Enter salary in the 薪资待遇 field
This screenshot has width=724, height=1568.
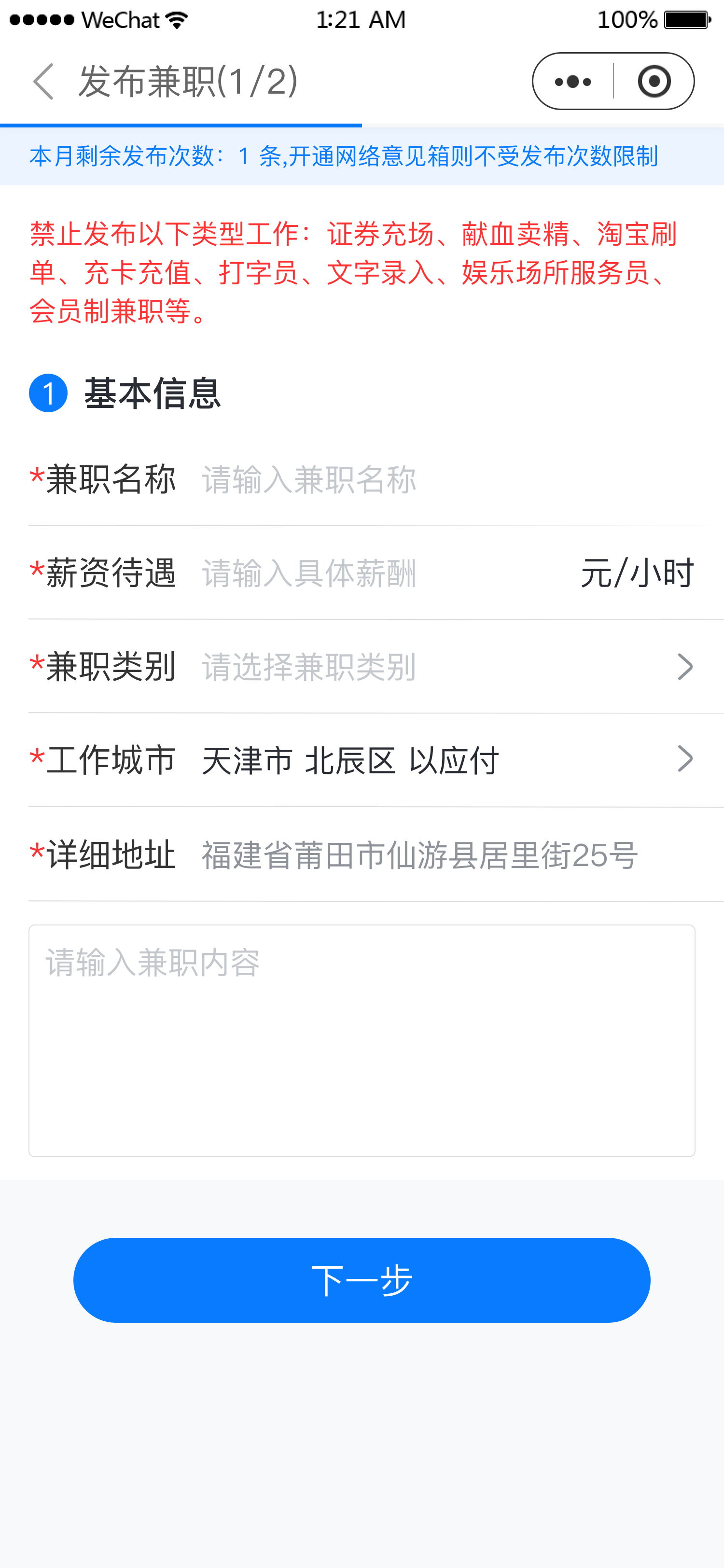tap(383, 574)
